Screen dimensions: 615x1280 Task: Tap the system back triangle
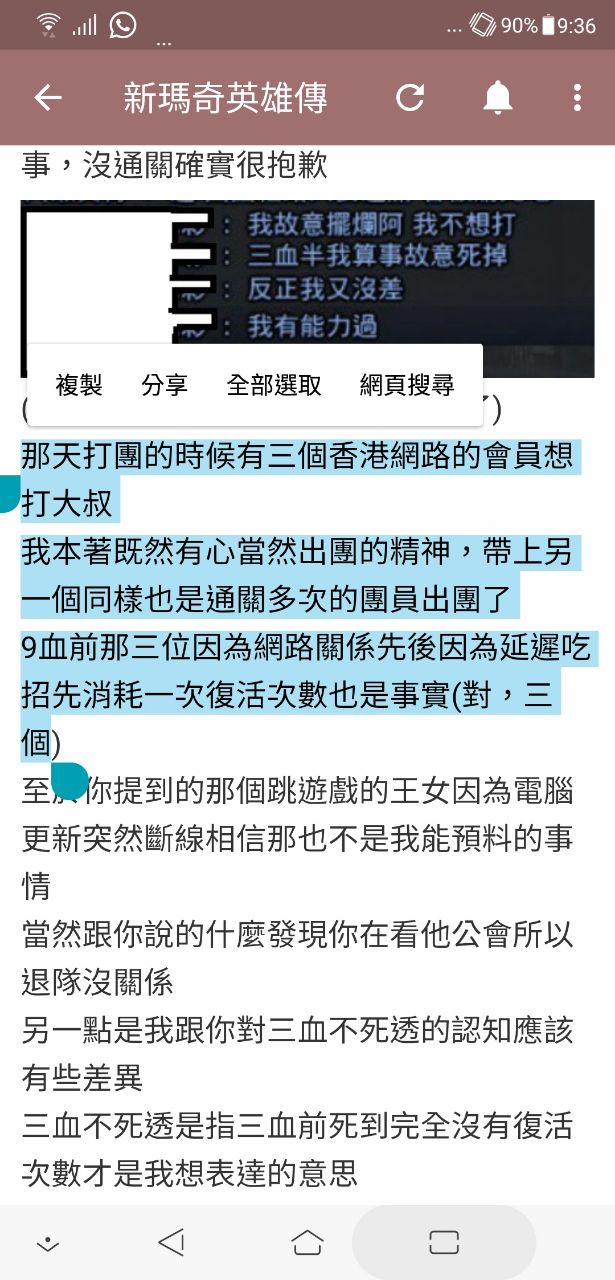[x=171, y=1243]
